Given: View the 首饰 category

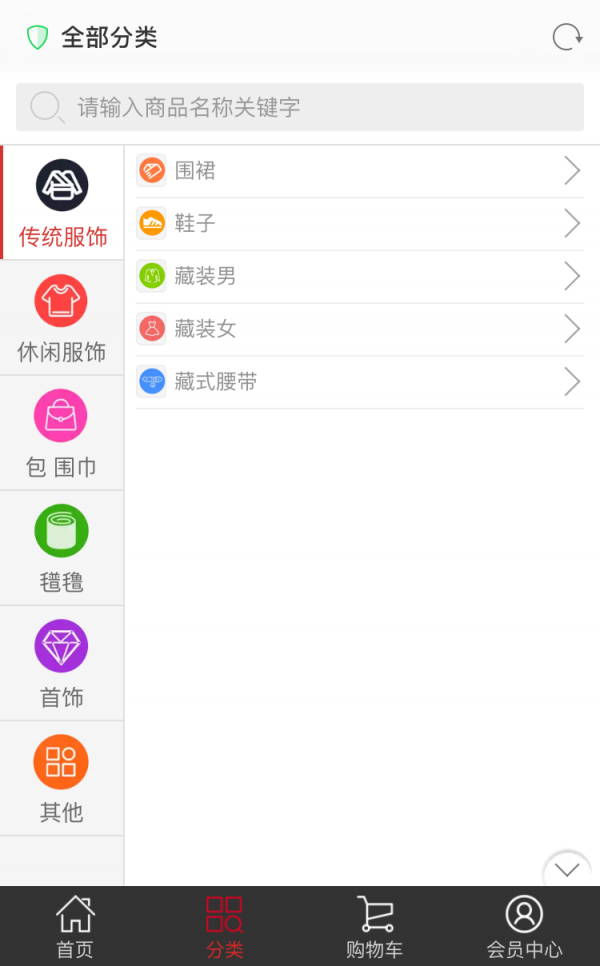Looking at the screenshot, I should pos(62,663).
